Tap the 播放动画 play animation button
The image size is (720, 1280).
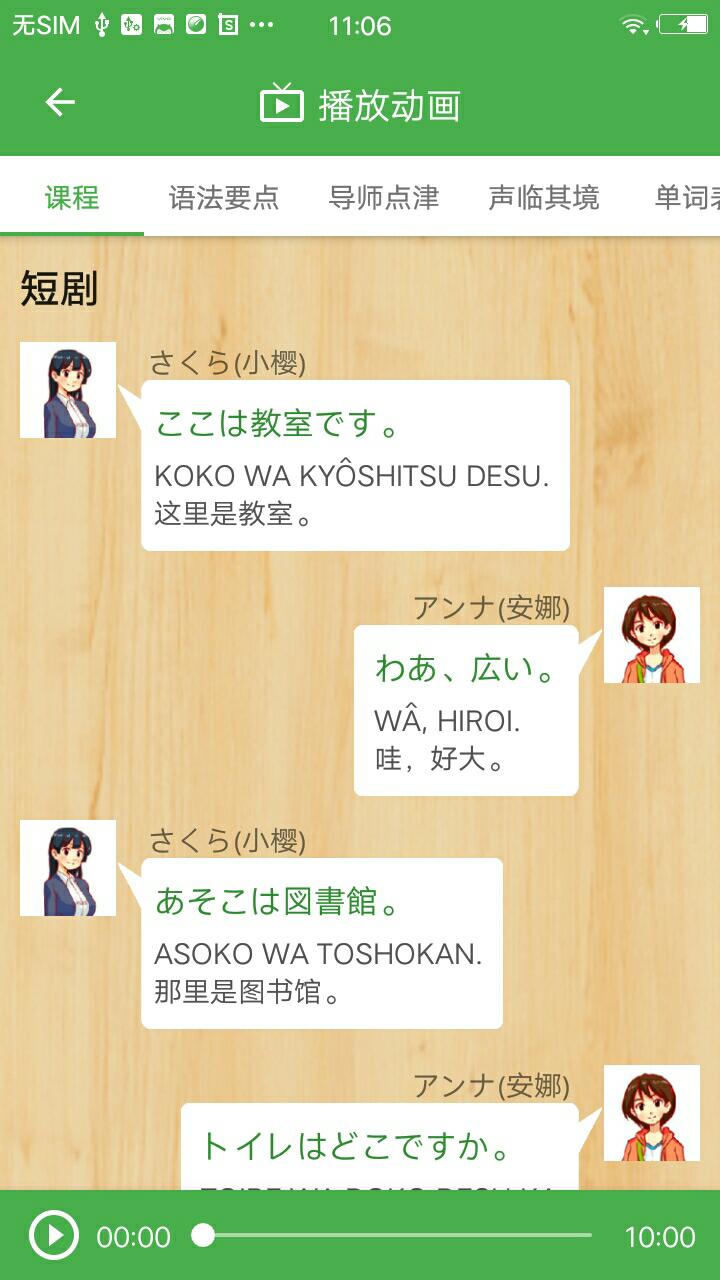tap(360, 105)
